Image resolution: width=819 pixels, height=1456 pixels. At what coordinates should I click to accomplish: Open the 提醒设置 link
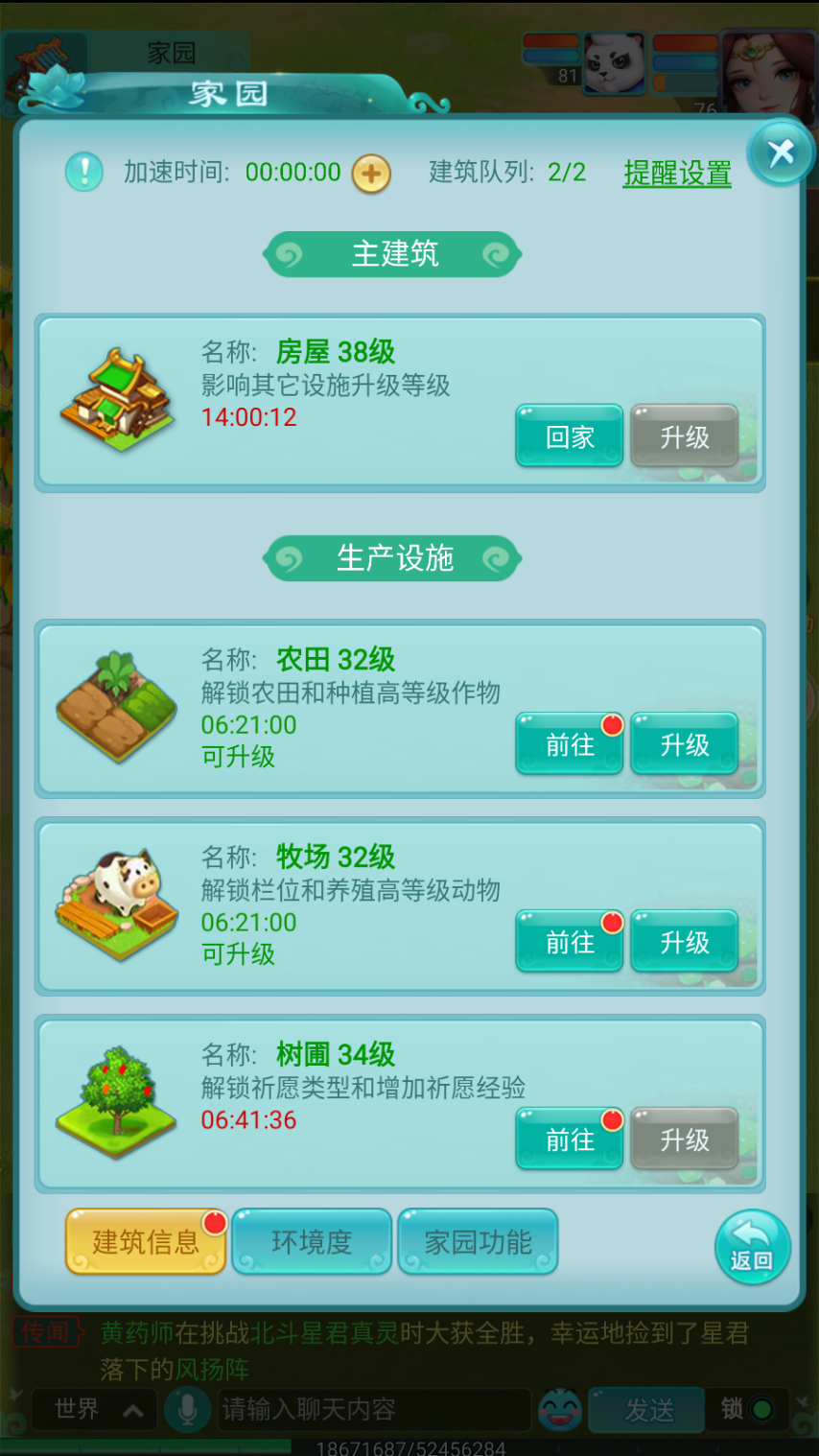pos(677,174)
